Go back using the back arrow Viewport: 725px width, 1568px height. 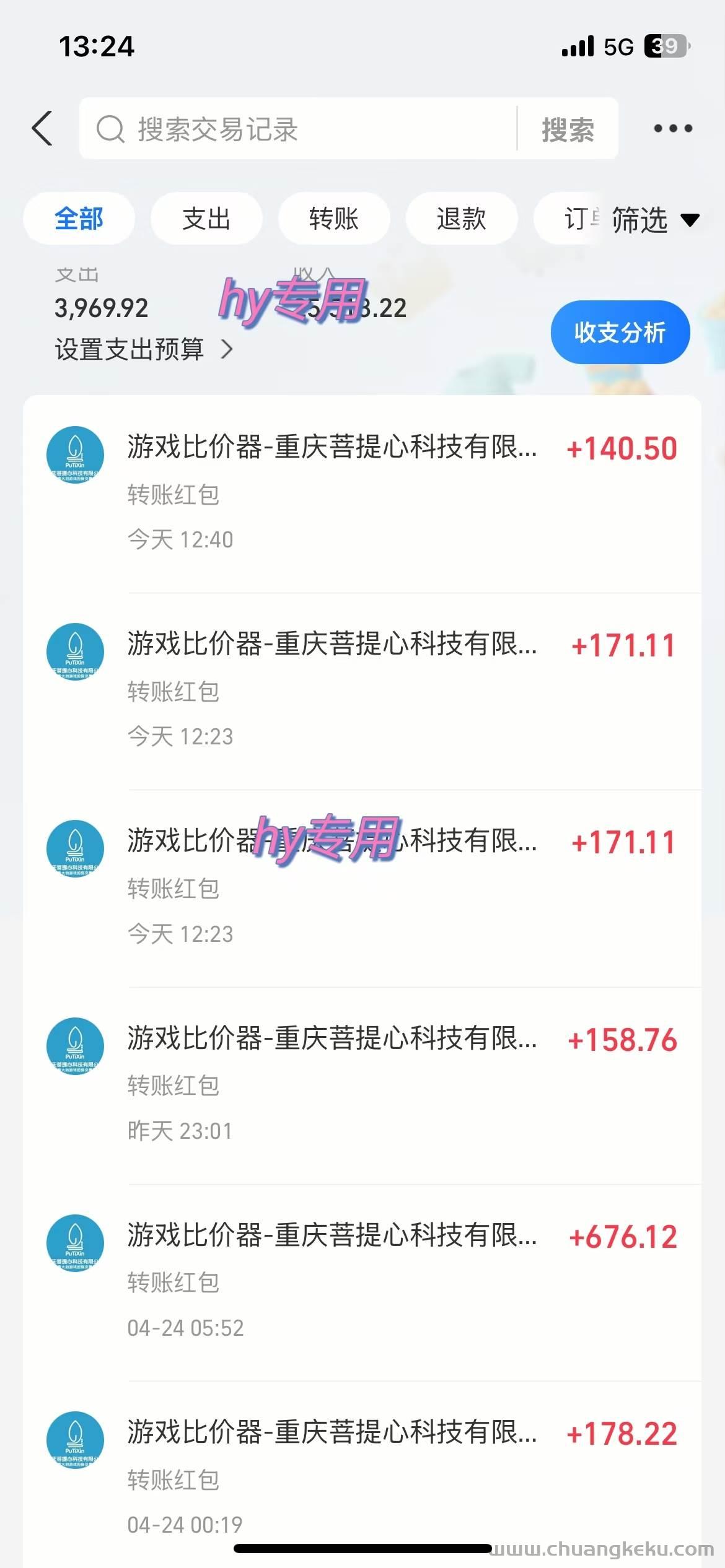tap(42, 129)
